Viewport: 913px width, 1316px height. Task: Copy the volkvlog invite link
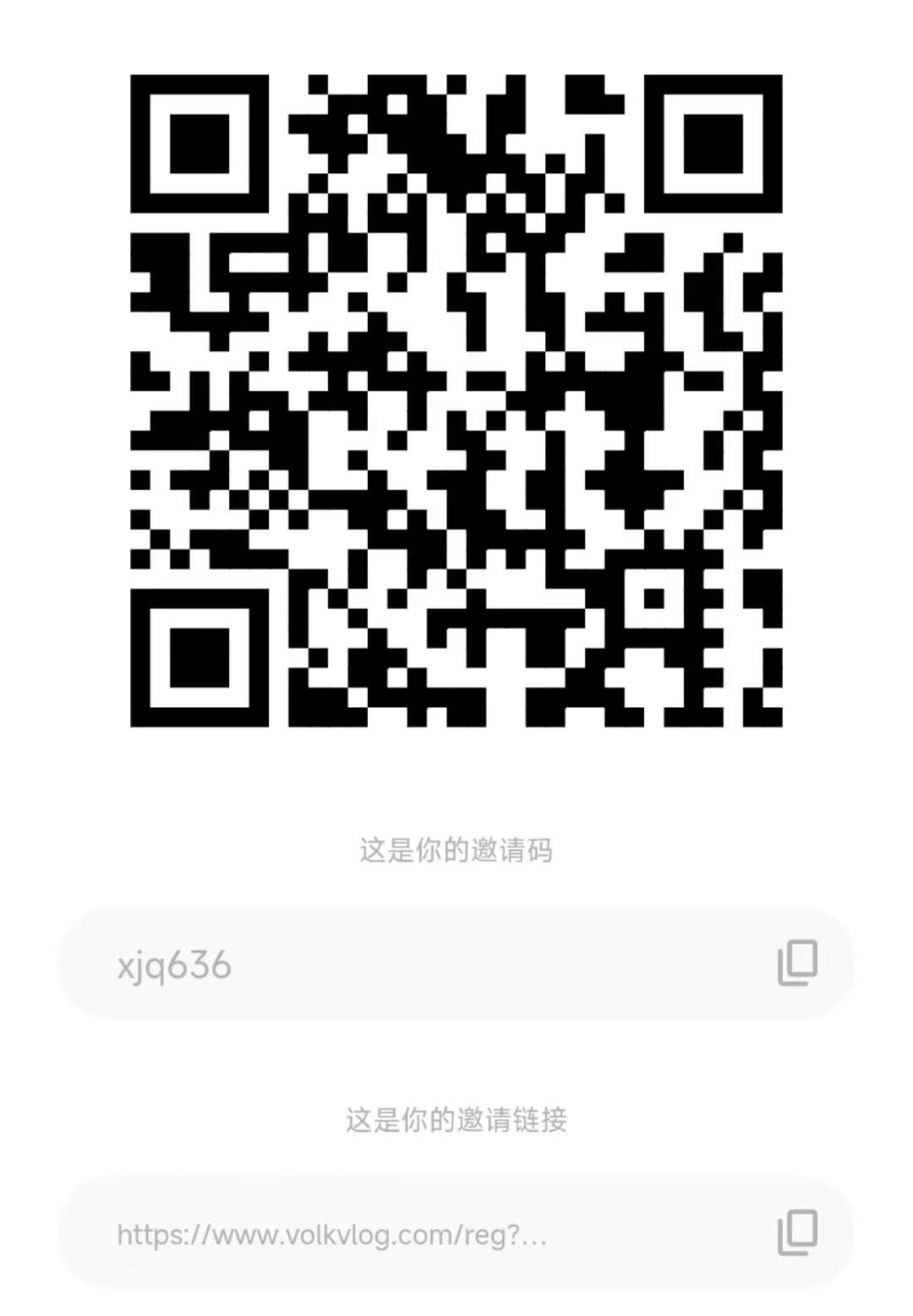(796, 1232)
